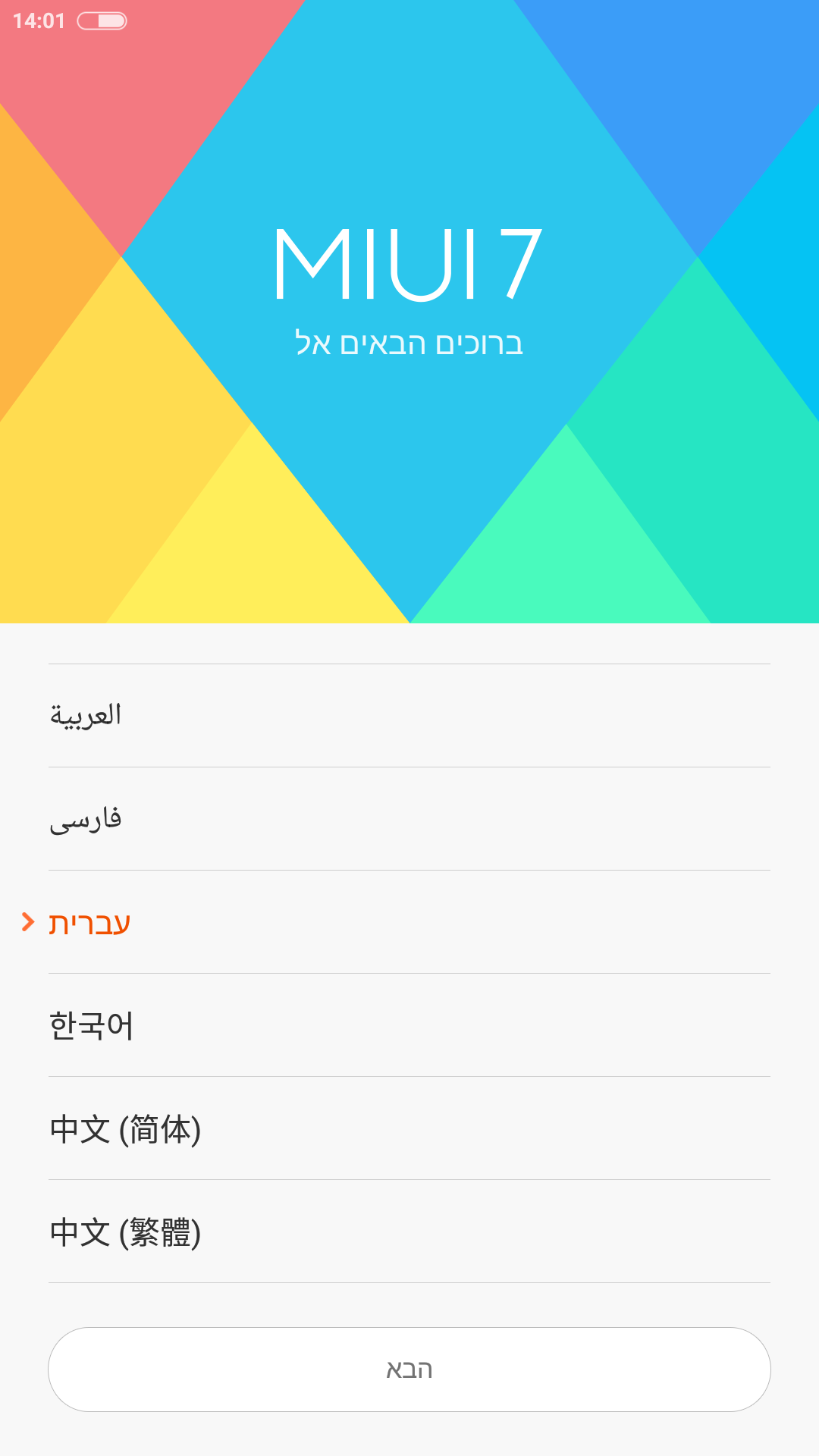Tap the הבא (Next) button
Viewport: 819px width, 1456px height.
click(409, 1370)
